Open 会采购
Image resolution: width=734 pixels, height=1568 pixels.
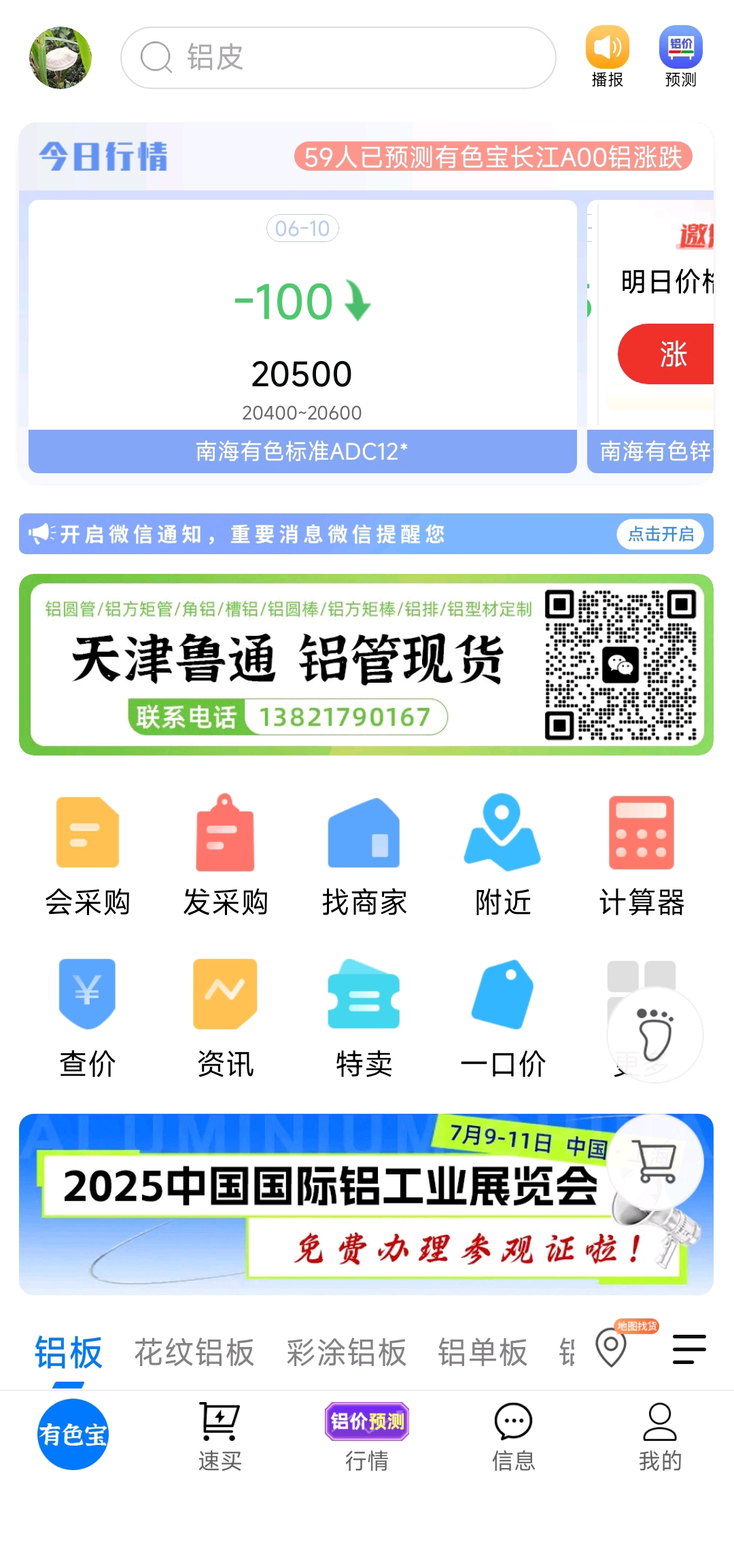tap(88, 857)
